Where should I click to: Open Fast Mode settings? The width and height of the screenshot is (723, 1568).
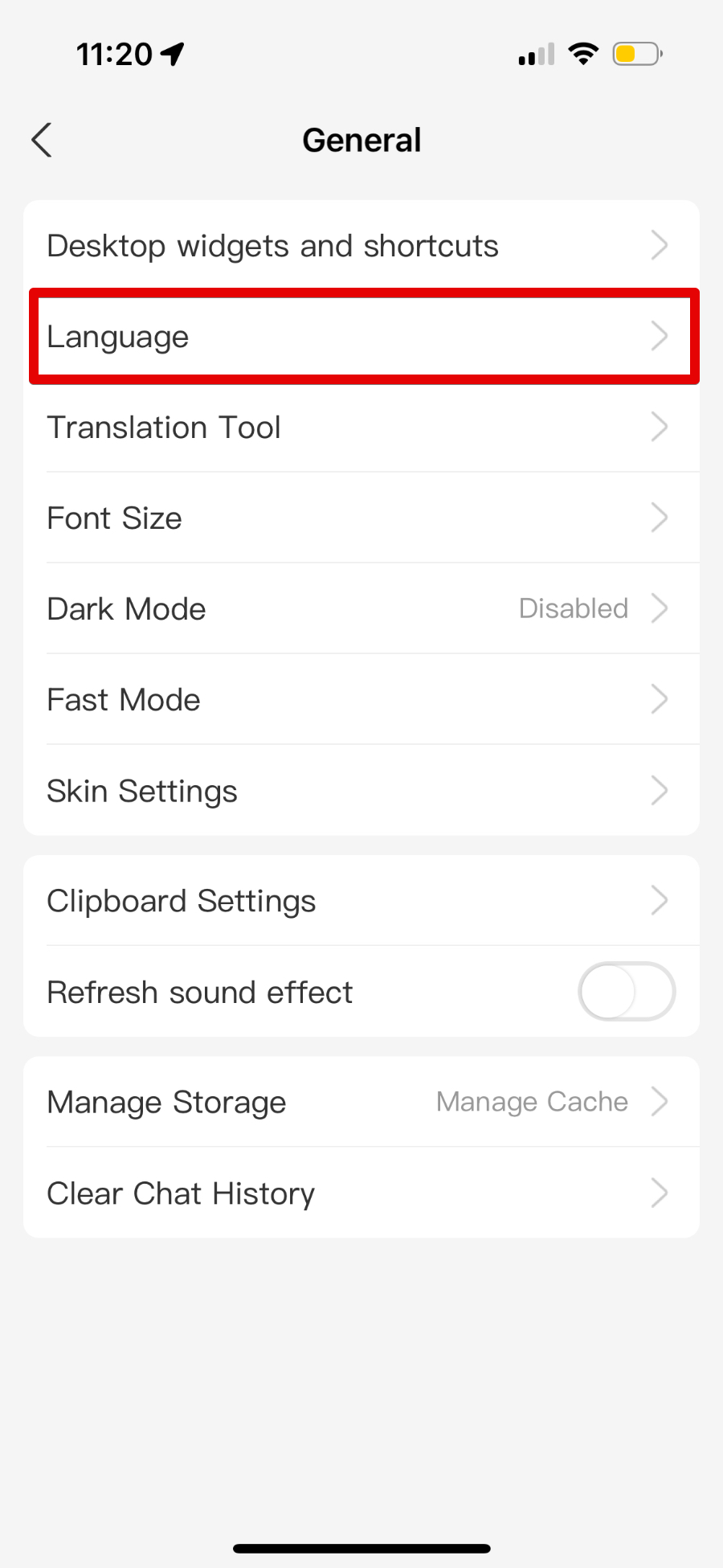361,700
